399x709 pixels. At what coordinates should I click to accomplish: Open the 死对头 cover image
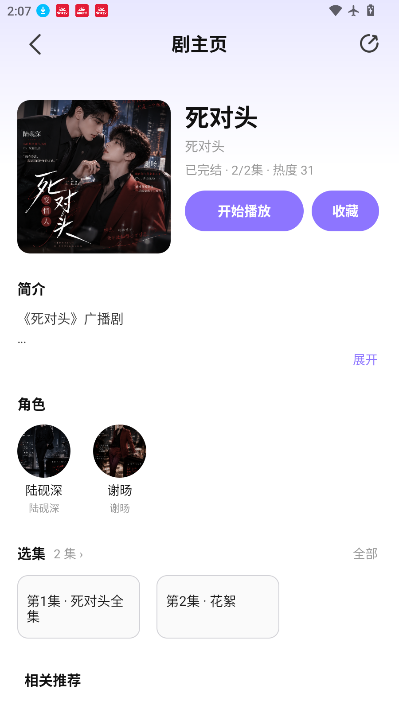94,177
